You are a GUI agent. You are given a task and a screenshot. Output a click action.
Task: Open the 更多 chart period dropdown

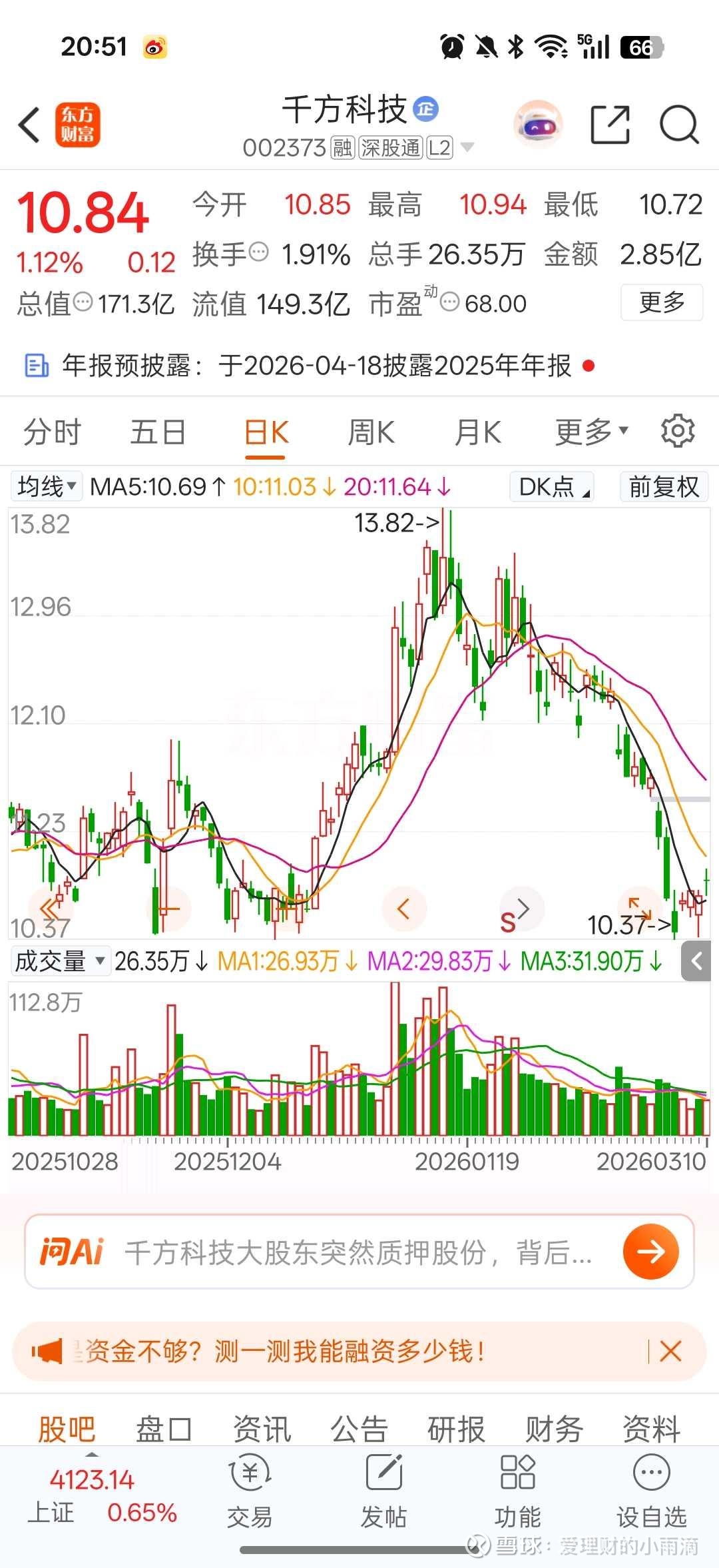click(x=591, y=432)
